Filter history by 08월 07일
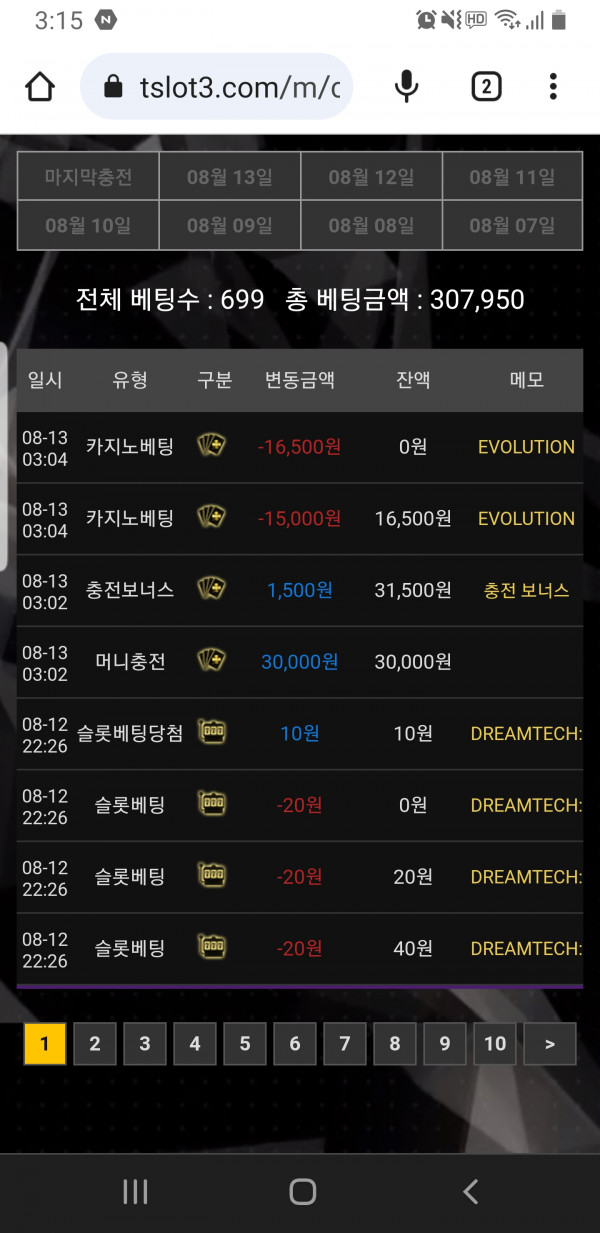Viewport: 600px width, 1233px height. pos(512,226)
